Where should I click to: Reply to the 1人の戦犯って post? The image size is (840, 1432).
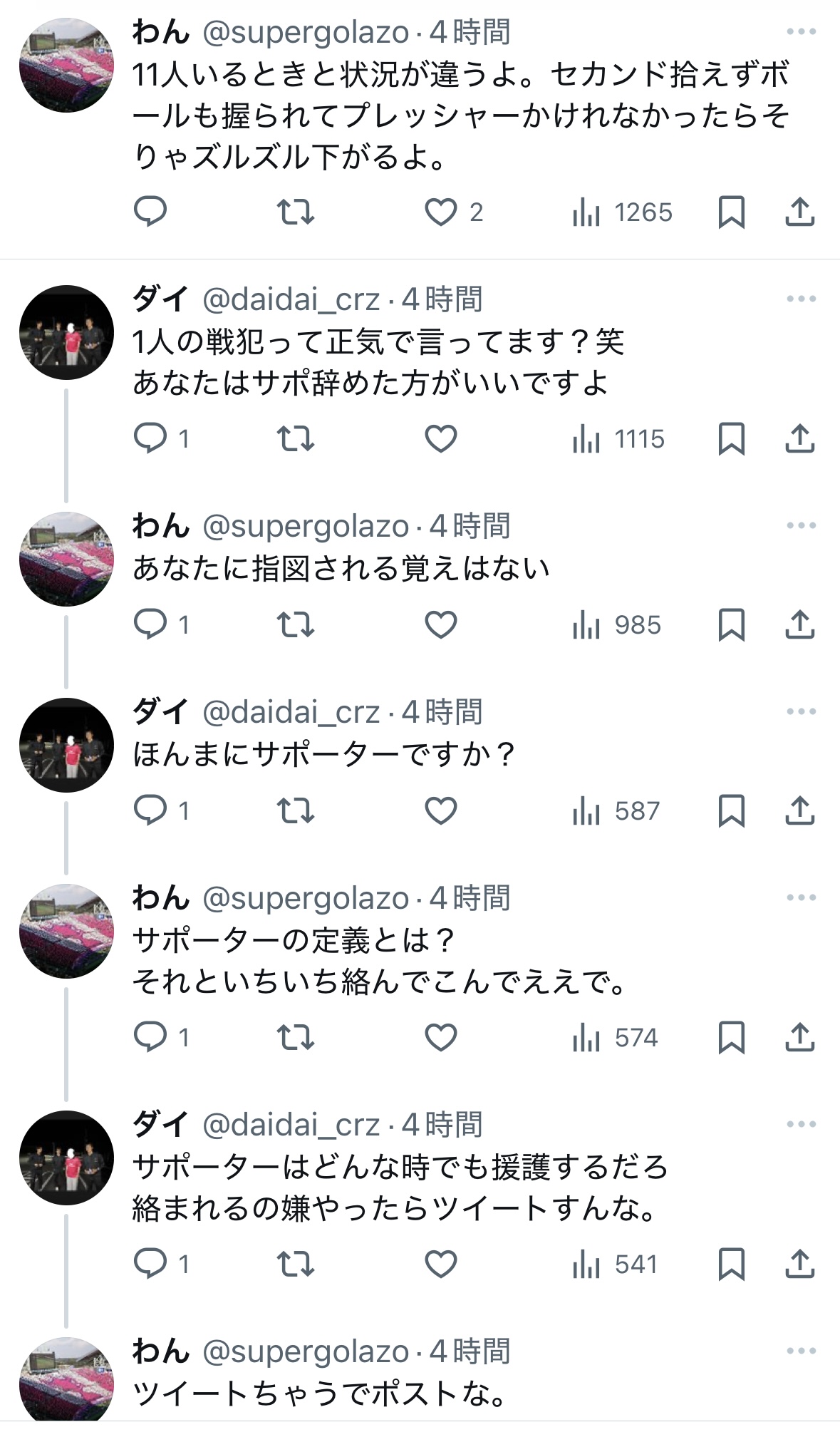click(x=150, y=438)
